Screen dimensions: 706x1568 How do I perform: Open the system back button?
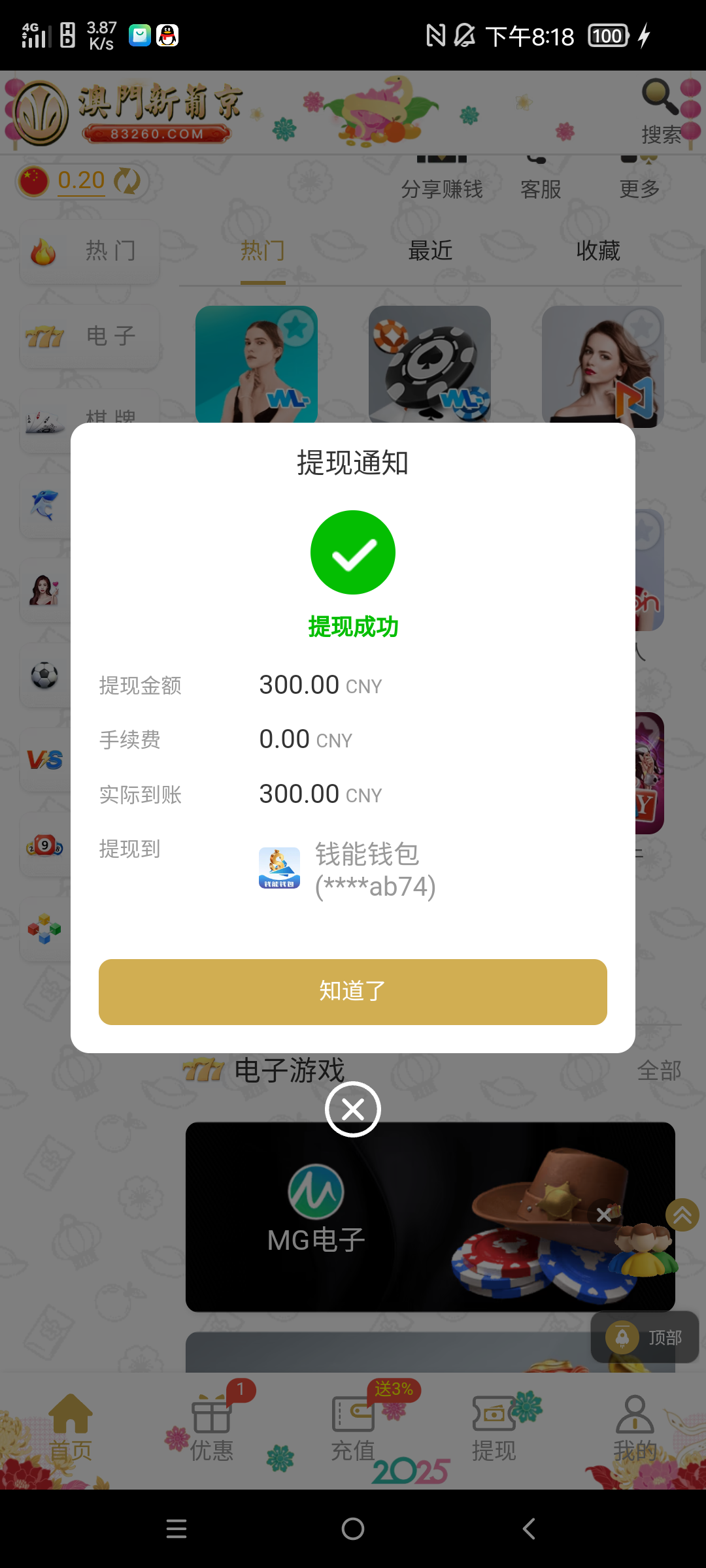click(x=529, y=1528)
